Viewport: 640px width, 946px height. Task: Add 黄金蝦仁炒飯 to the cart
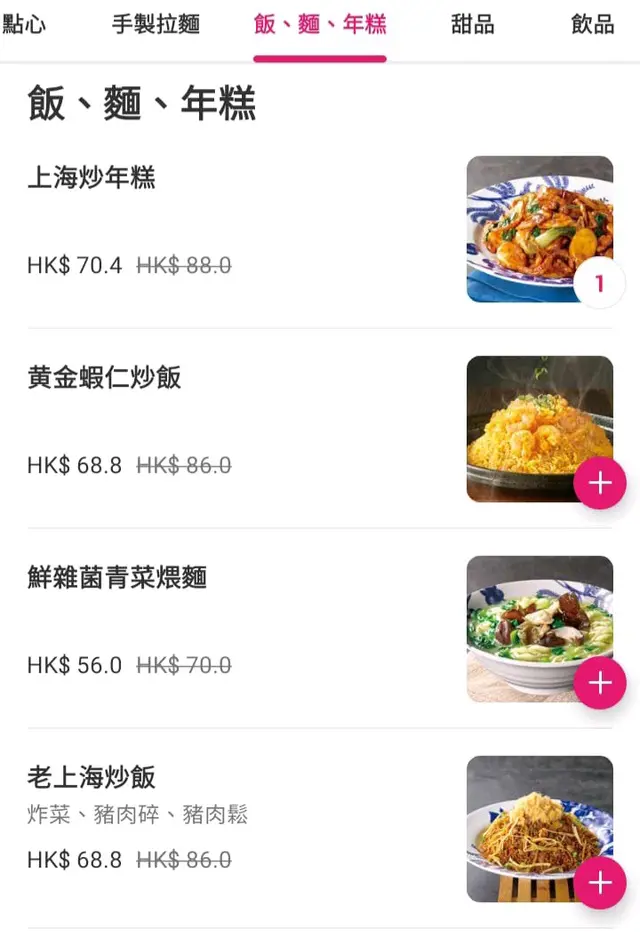point(599,484)
